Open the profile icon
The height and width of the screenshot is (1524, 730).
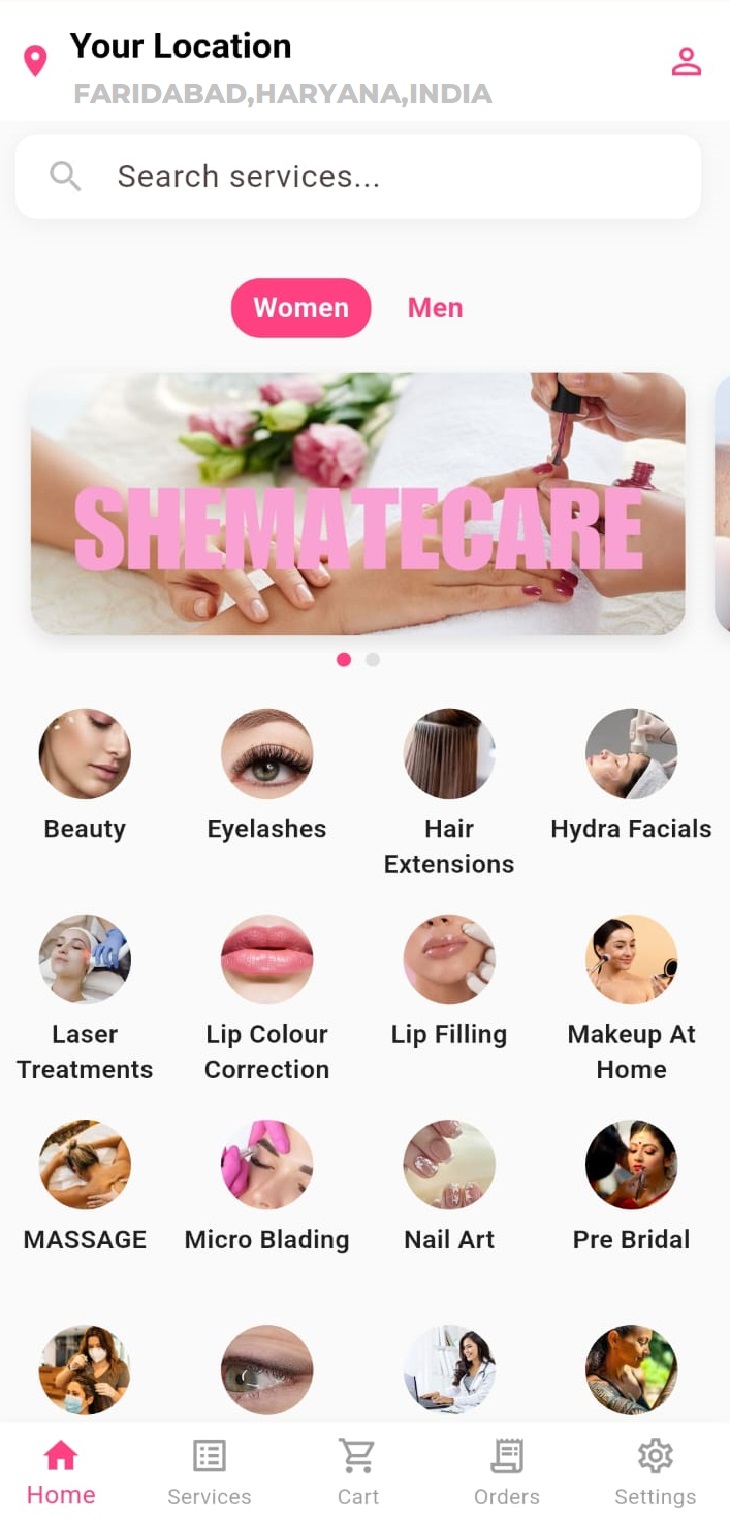pos(686,62)
